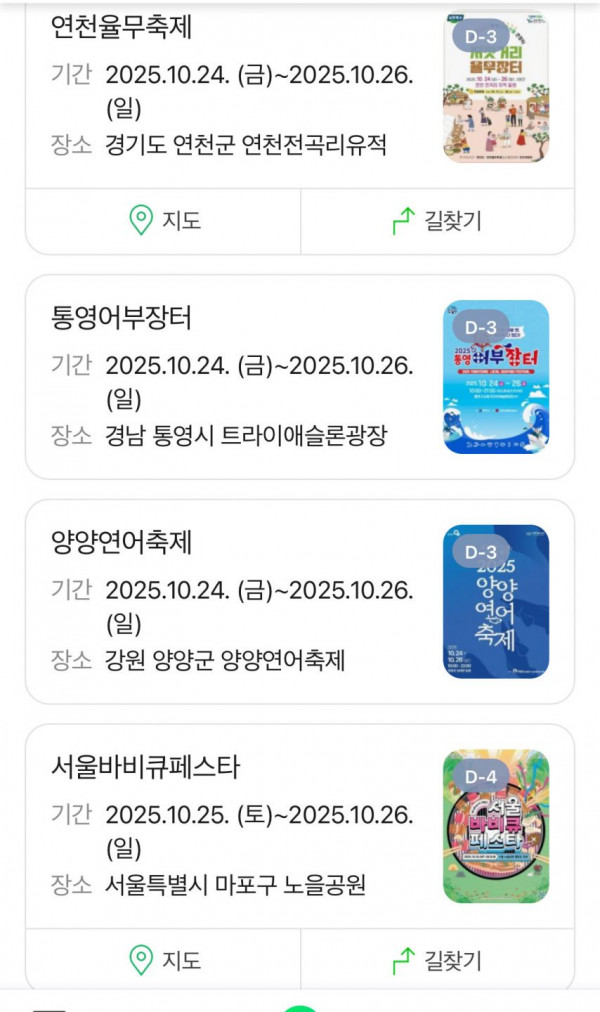Show 서울바비큐페스타 location on map
This screenshot has height=1012, width=600.
pyautogui.click(x=164, y=961)
